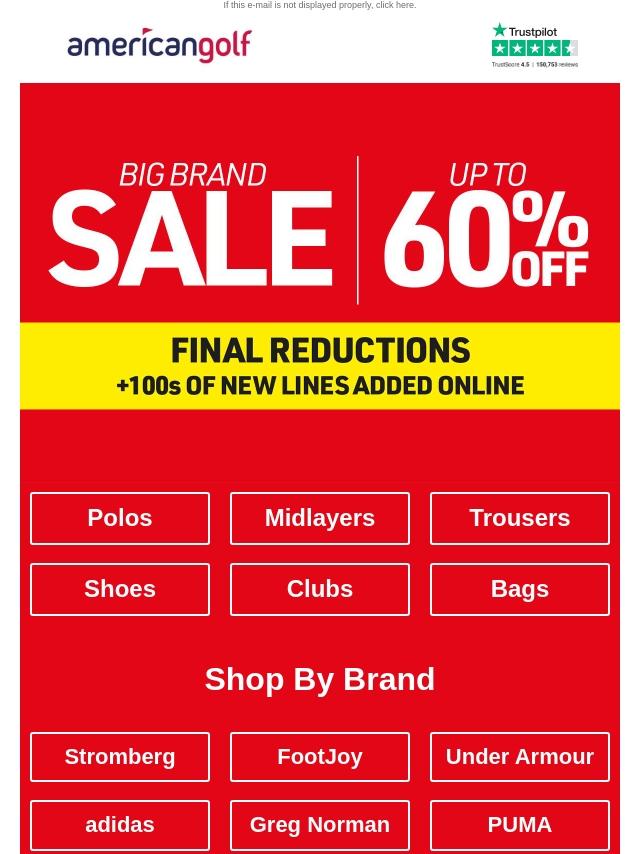Shop the Stromberg brand
Image resolution: width=640 pixels, height=854 pixels.
point(120,757)
